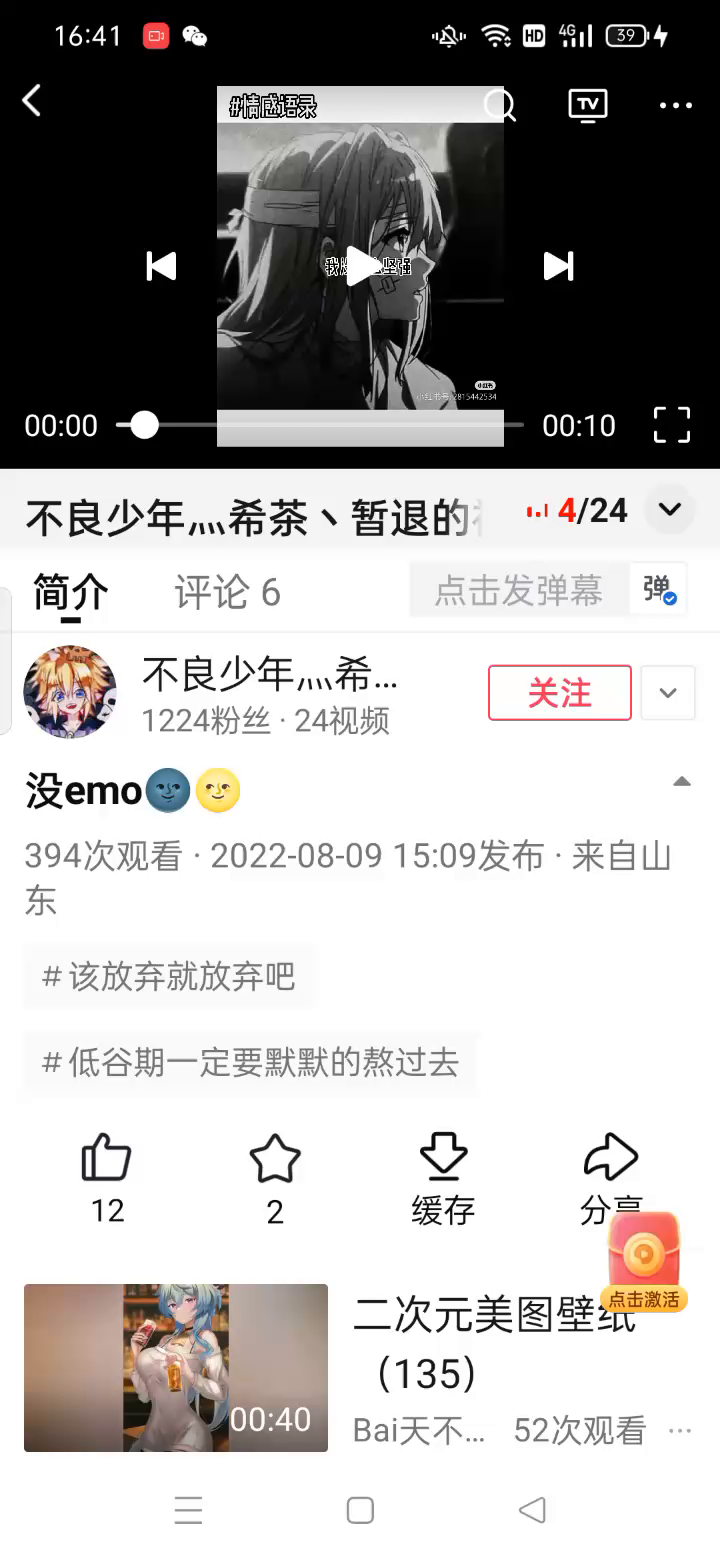720x1560 pixels.
Task: Enter fullscreen mode
Action: coord(672,425)
